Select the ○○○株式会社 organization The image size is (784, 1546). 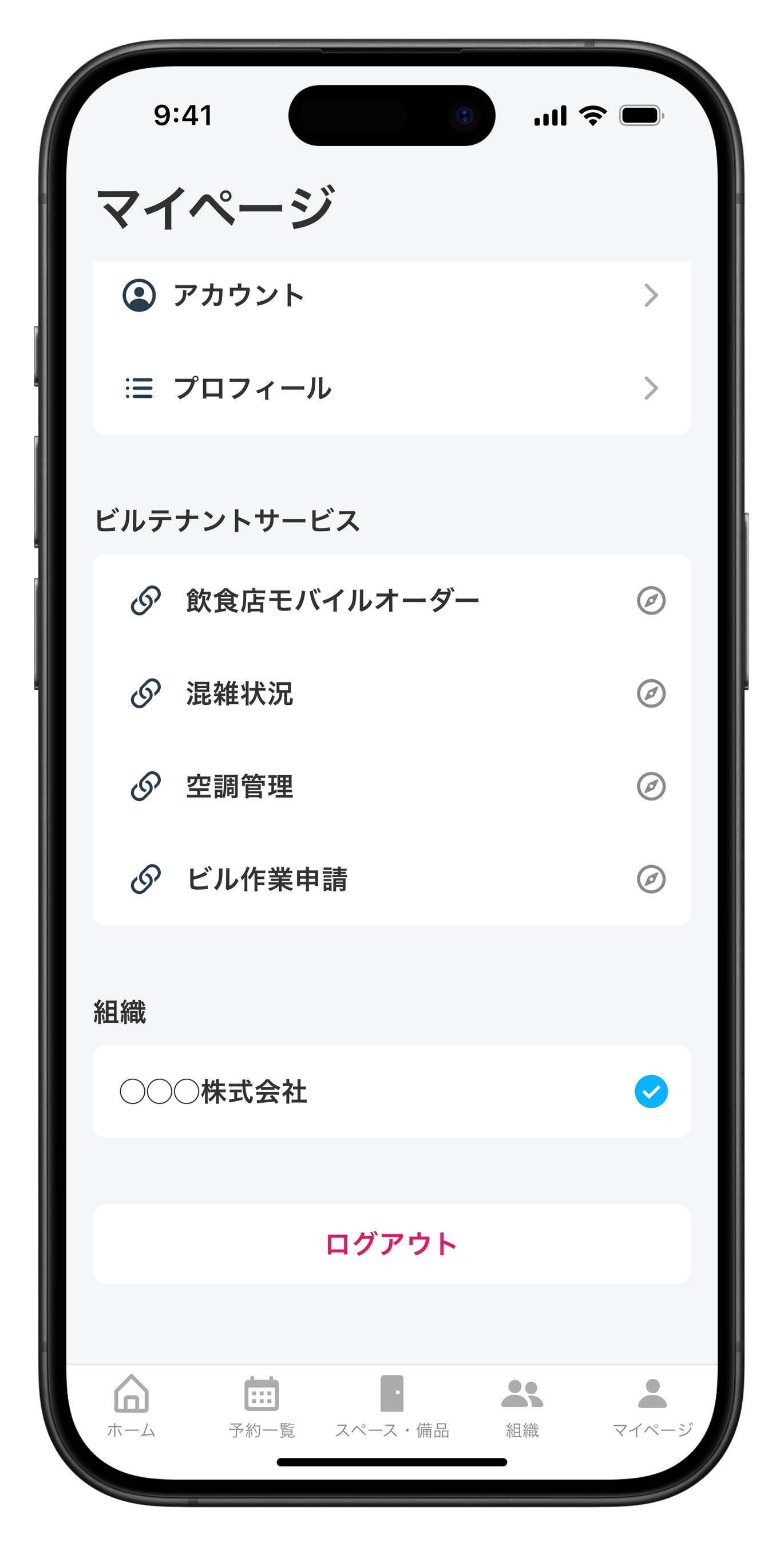(x=391, y=1092)
